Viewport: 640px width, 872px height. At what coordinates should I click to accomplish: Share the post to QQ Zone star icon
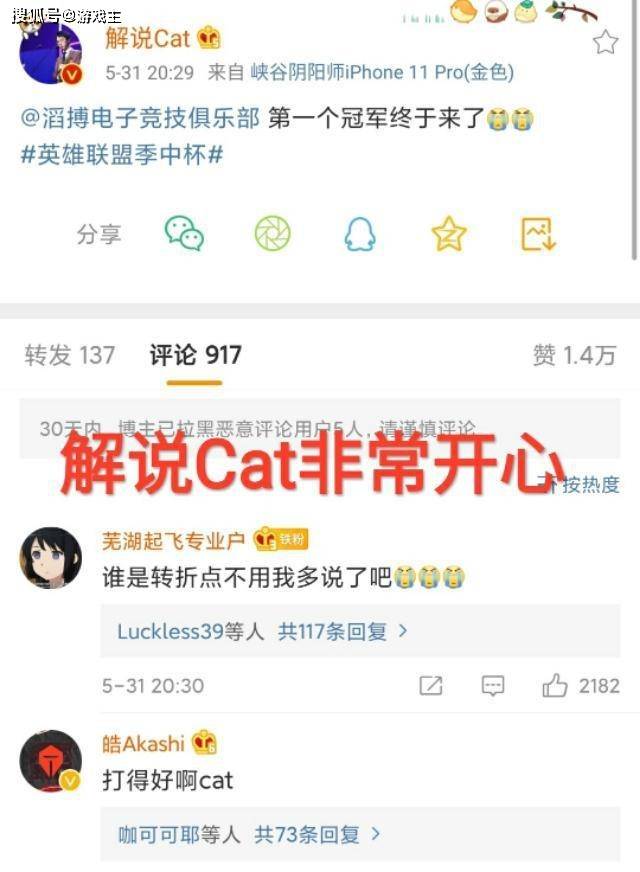[x=448, y=234]
